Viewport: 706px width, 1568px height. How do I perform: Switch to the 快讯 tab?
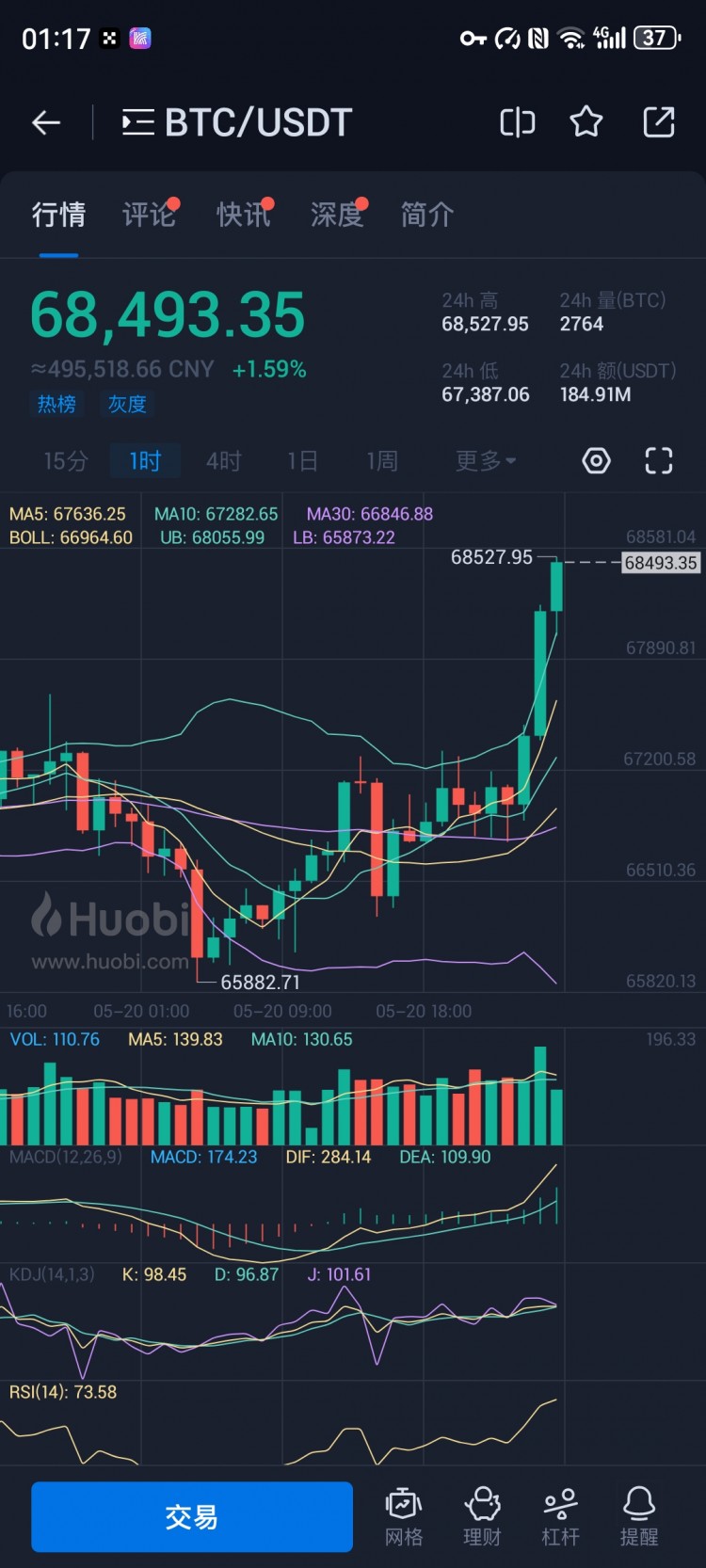243,215
